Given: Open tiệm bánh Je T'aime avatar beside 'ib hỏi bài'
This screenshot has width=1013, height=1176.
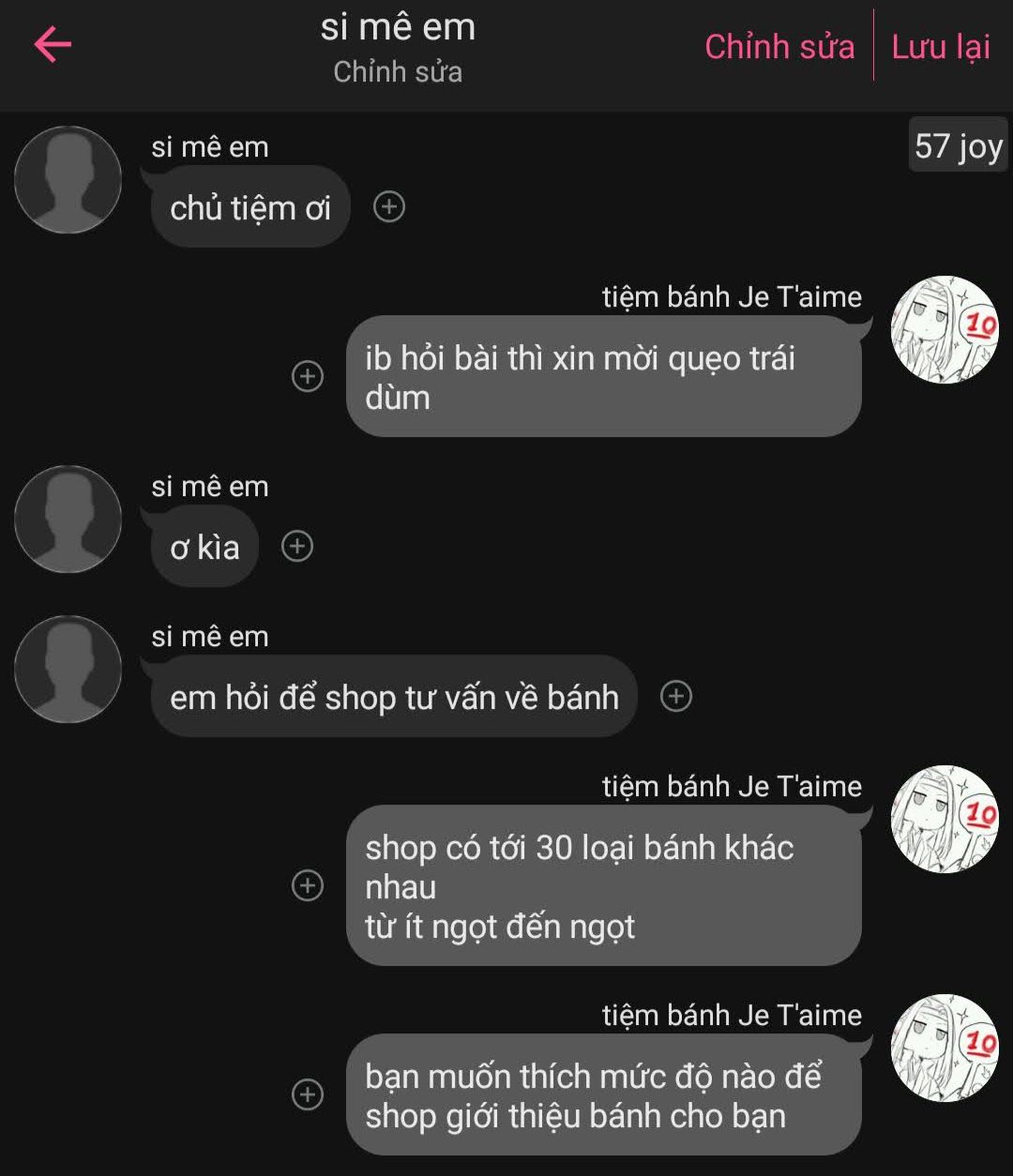Looking at the screenshot, I should click(x=944, y=330).
